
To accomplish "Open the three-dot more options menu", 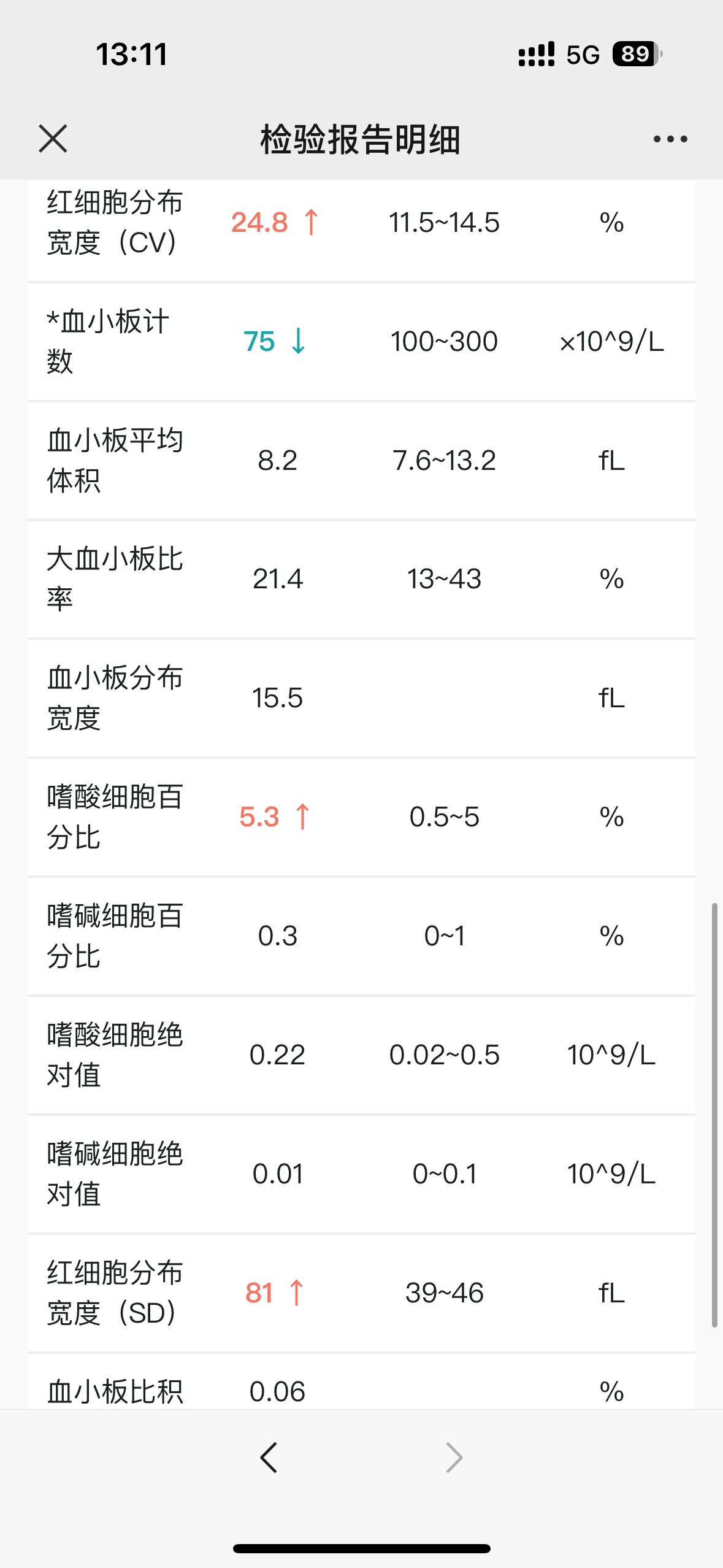I will [x=670, y=139].
